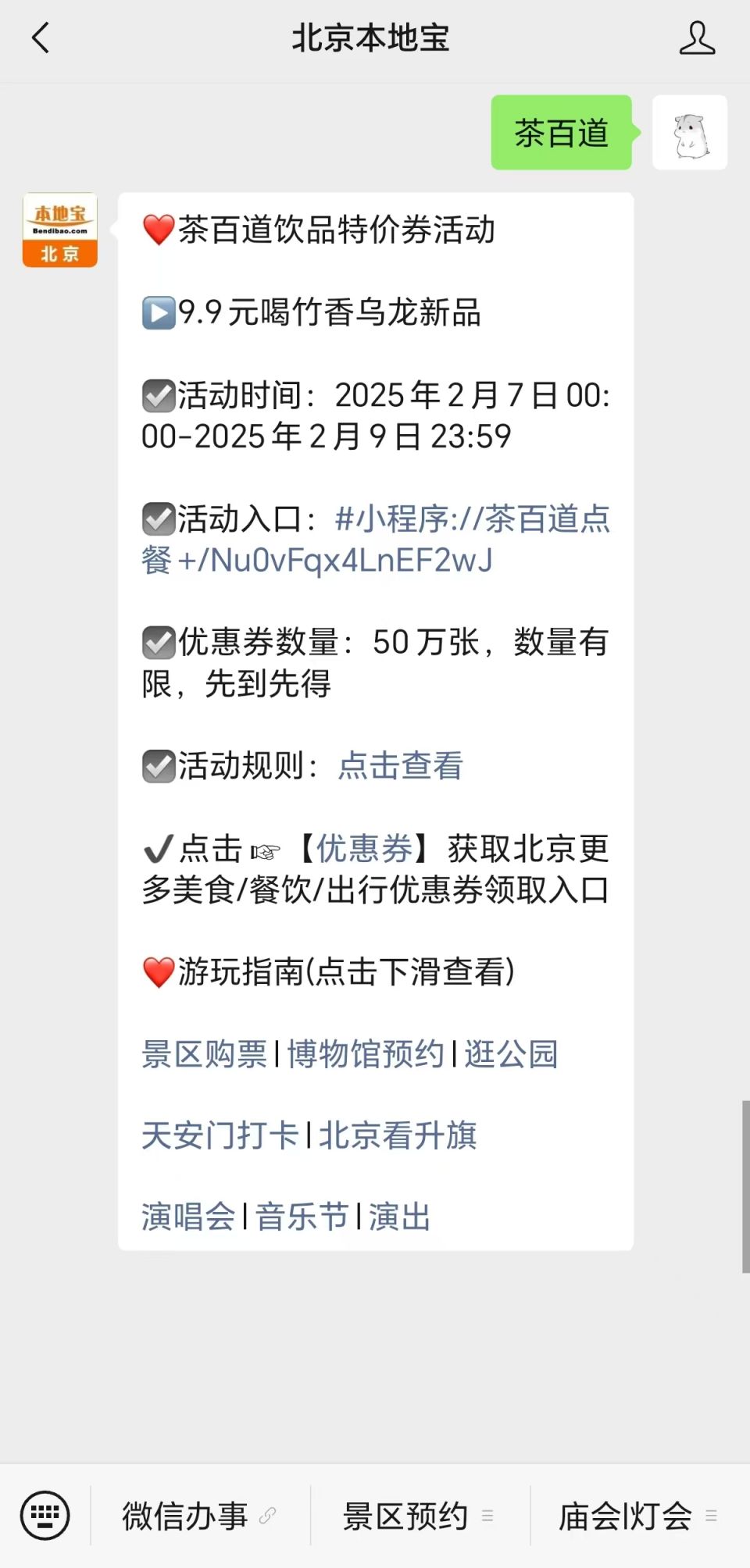Open the 优惠券 link

(x=365, y=848)
